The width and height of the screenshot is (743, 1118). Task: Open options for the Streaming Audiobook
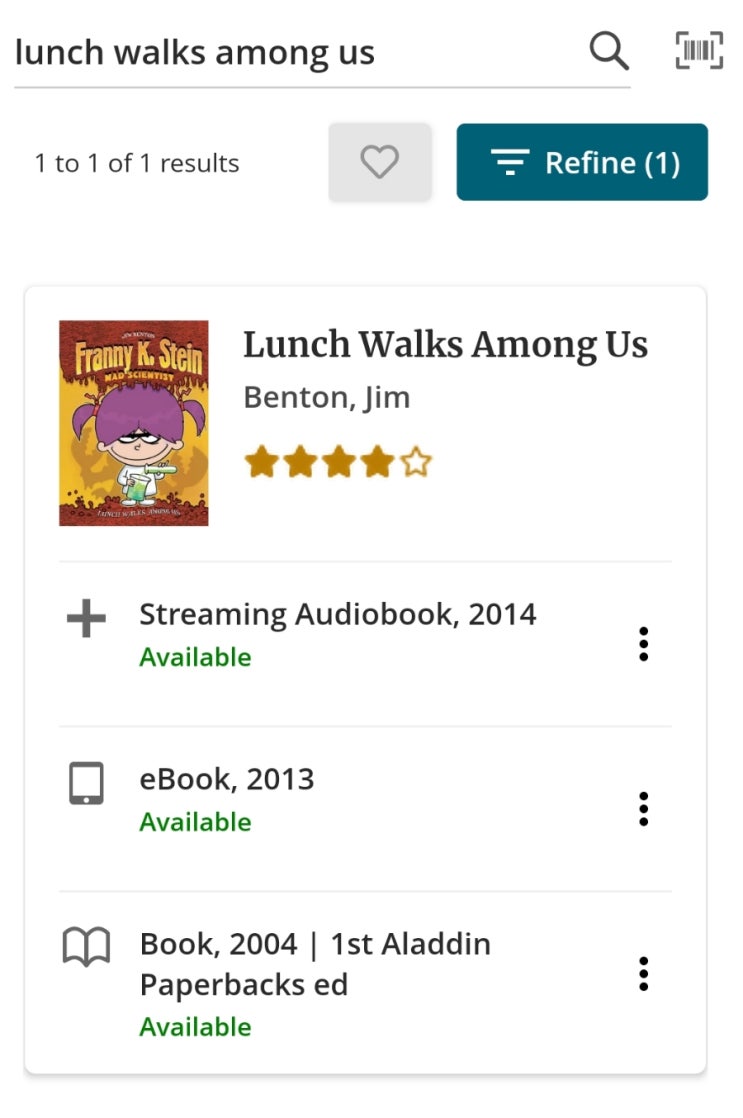[643, 644]
